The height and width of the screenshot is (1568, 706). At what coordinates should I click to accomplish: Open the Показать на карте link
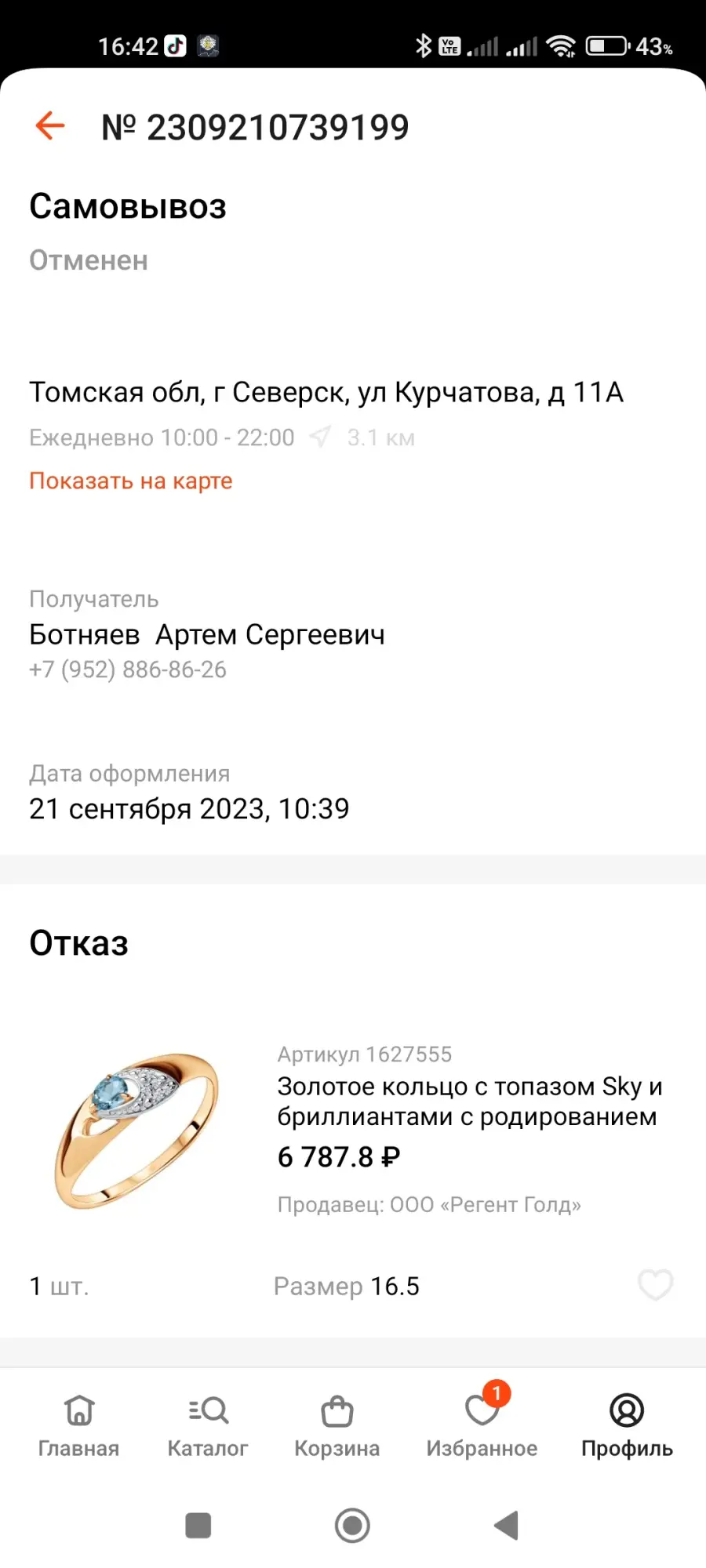coord(131,481)
